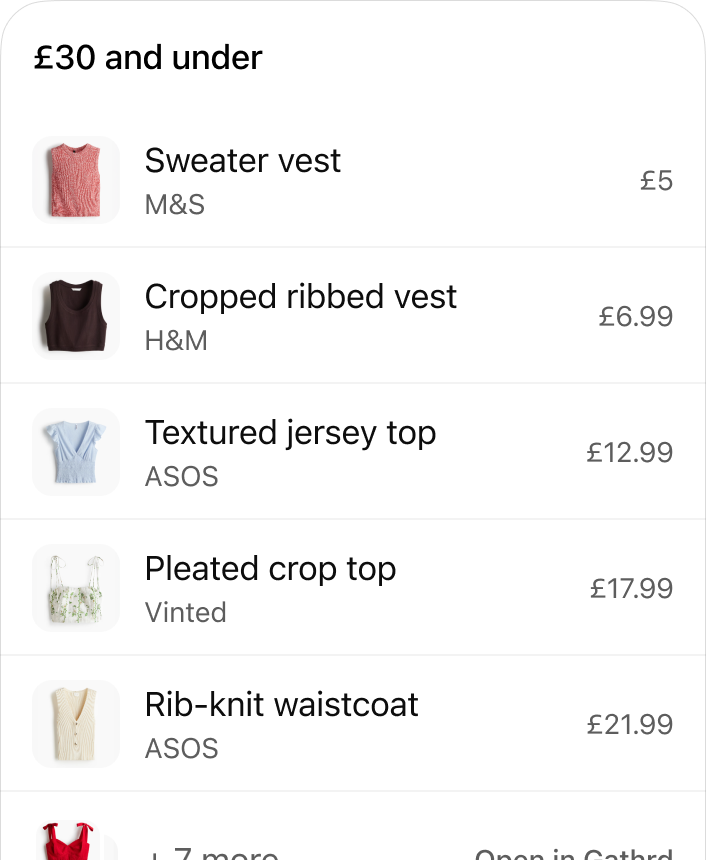Show the 7 more items
This screenshot has width=706, height=860.
(x=212, y=852)
